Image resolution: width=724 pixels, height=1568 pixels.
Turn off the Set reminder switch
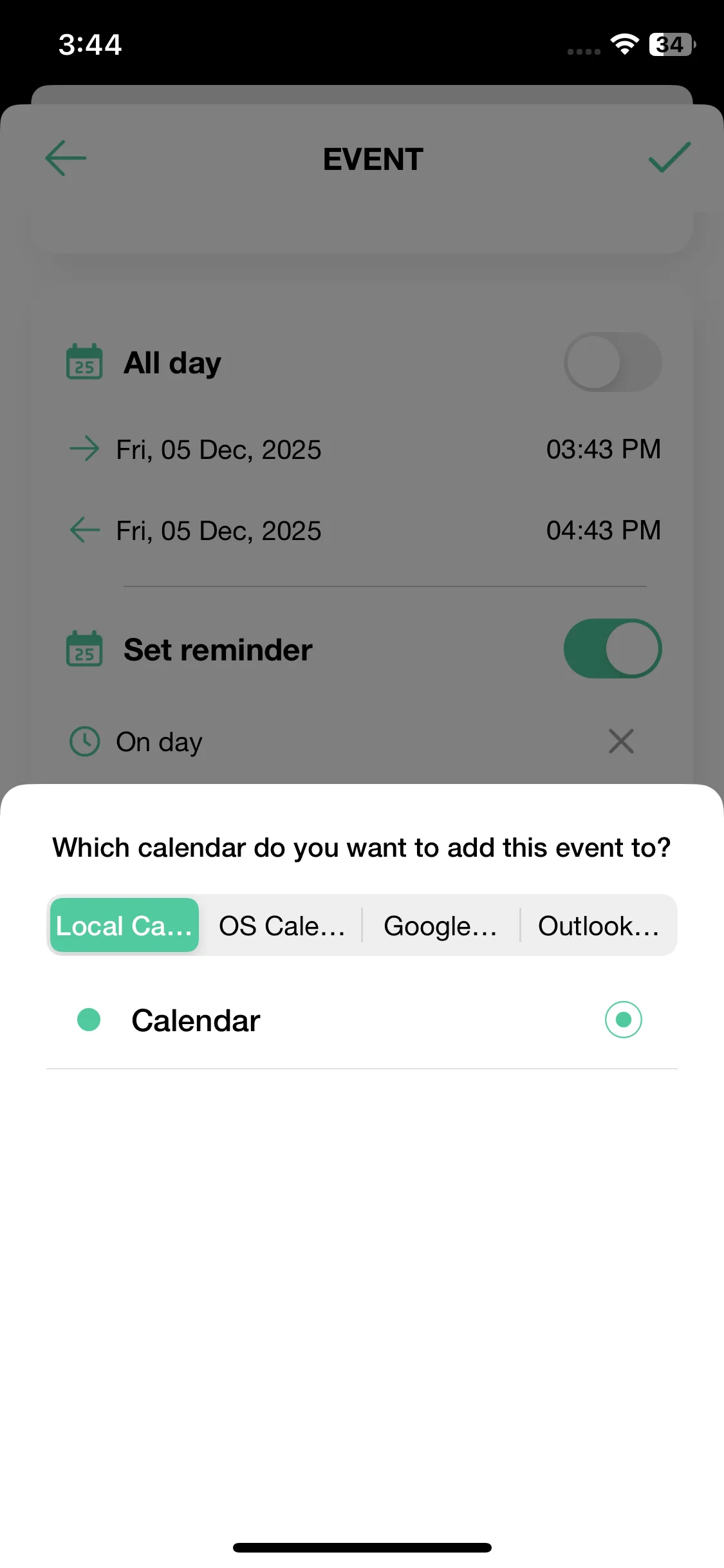pyautogui.click(x=612, y=649)
